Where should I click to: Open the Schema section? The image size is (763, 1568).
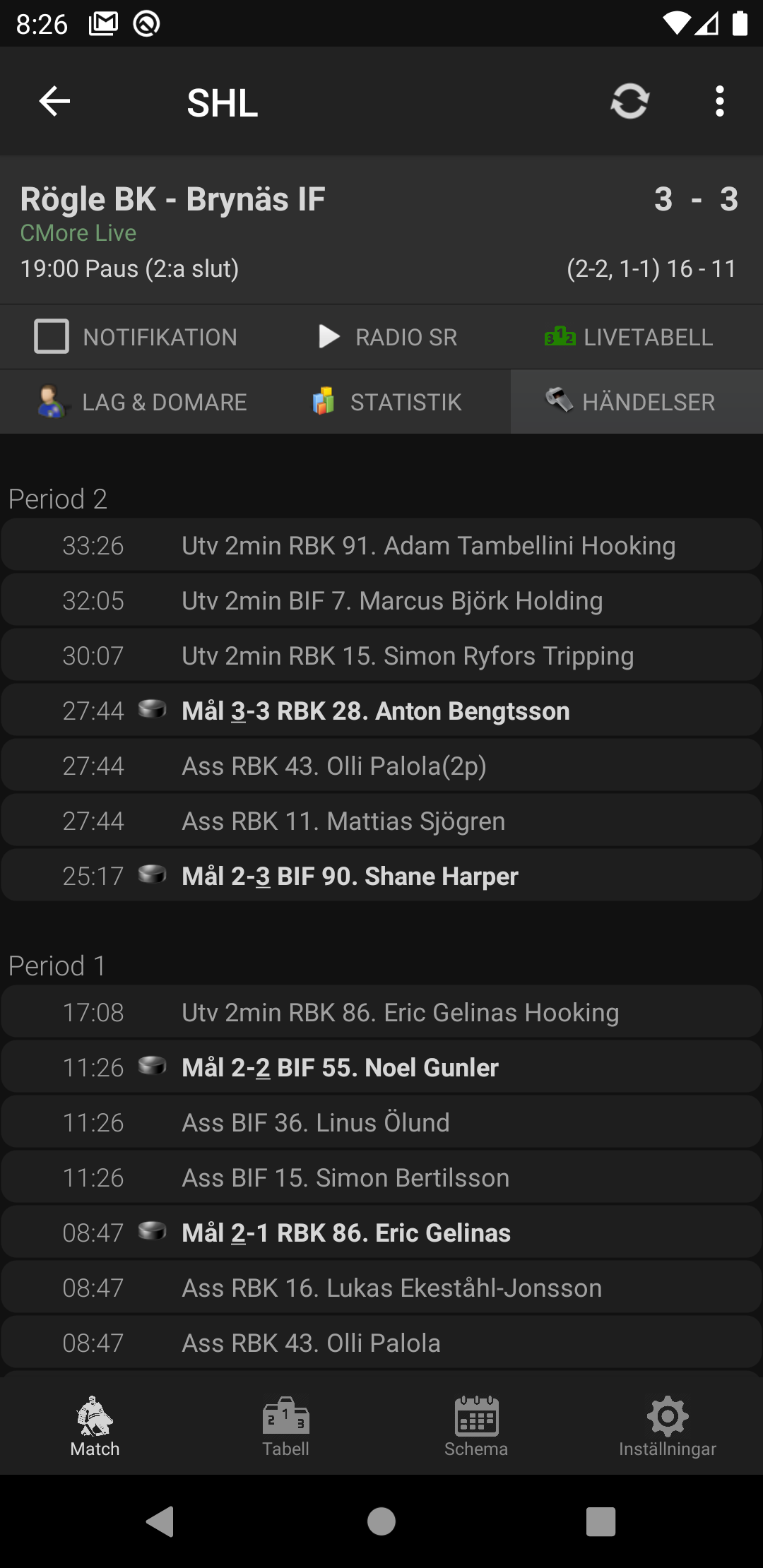click(x=476, y=1427)
